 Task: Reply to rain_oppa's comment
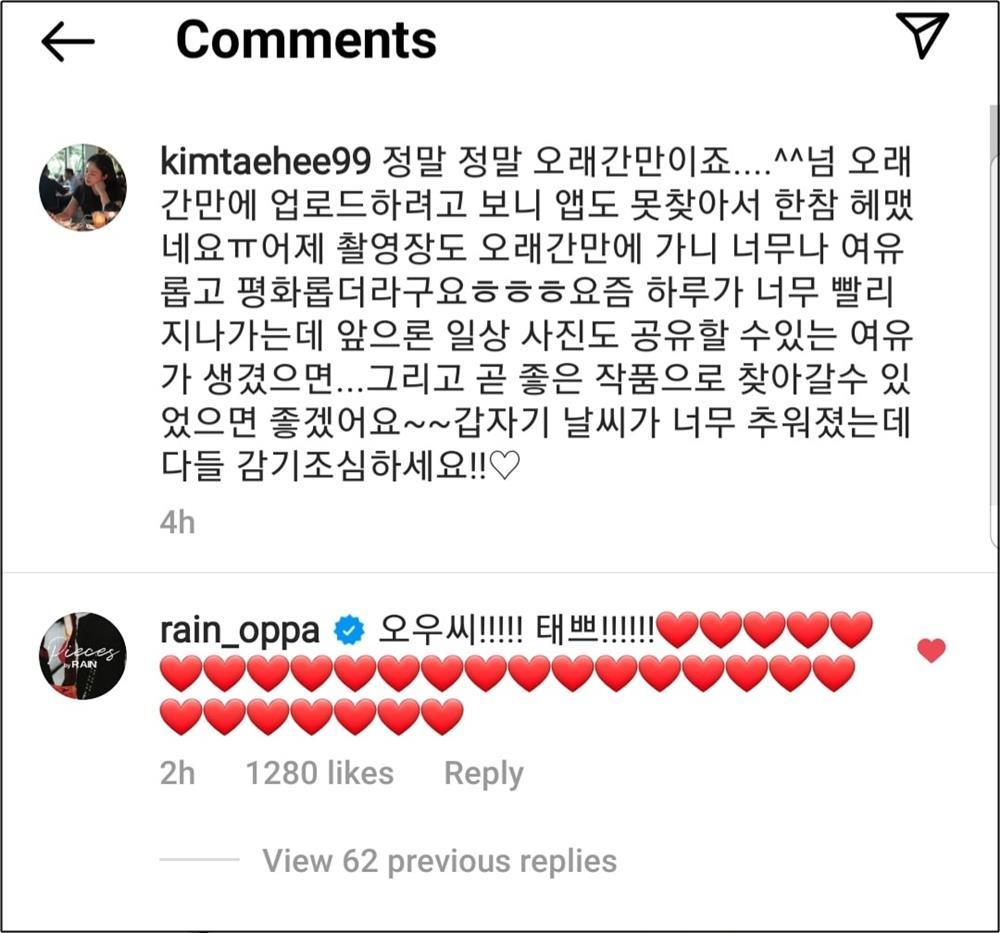coord(483,773)
